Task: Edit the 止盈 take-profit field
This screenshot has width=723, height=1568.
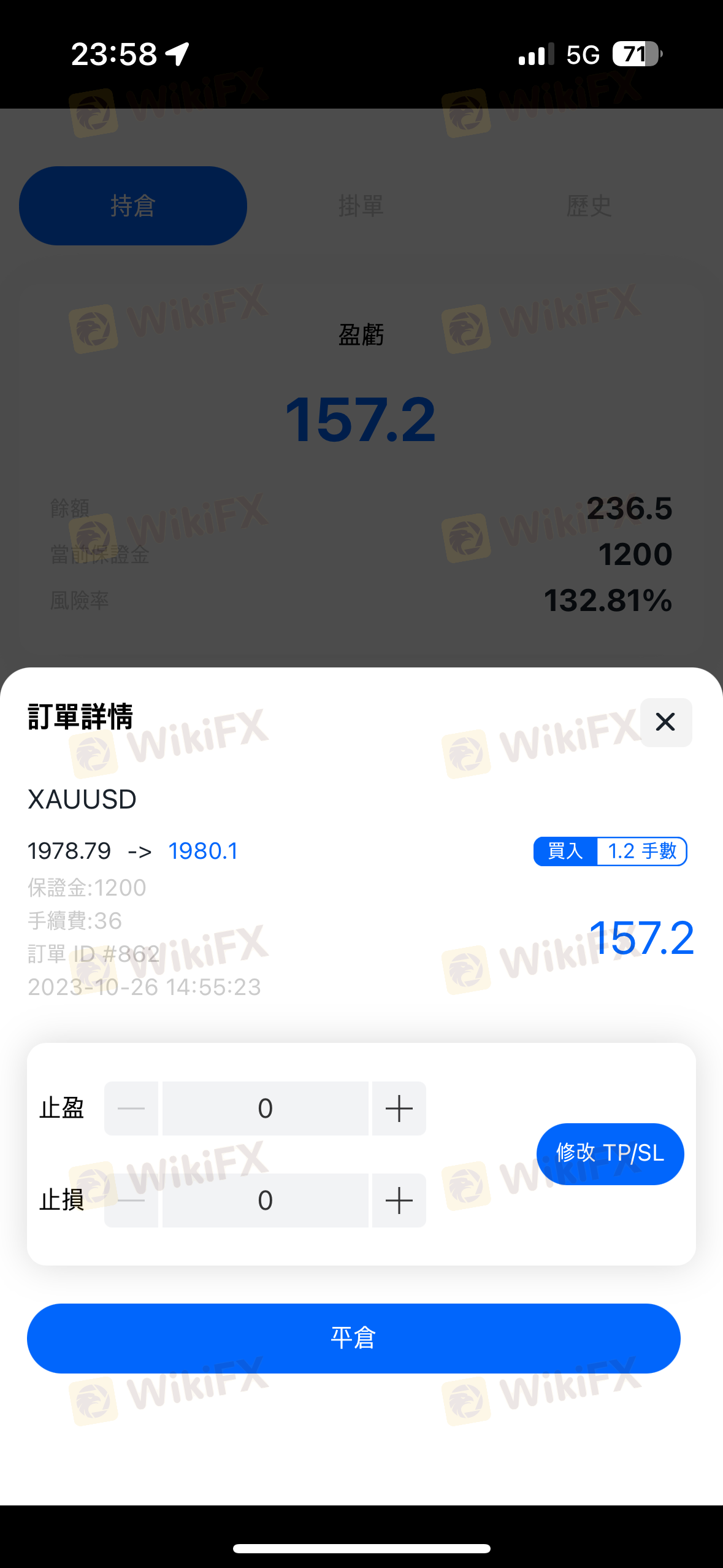Action: [265, 1108]
